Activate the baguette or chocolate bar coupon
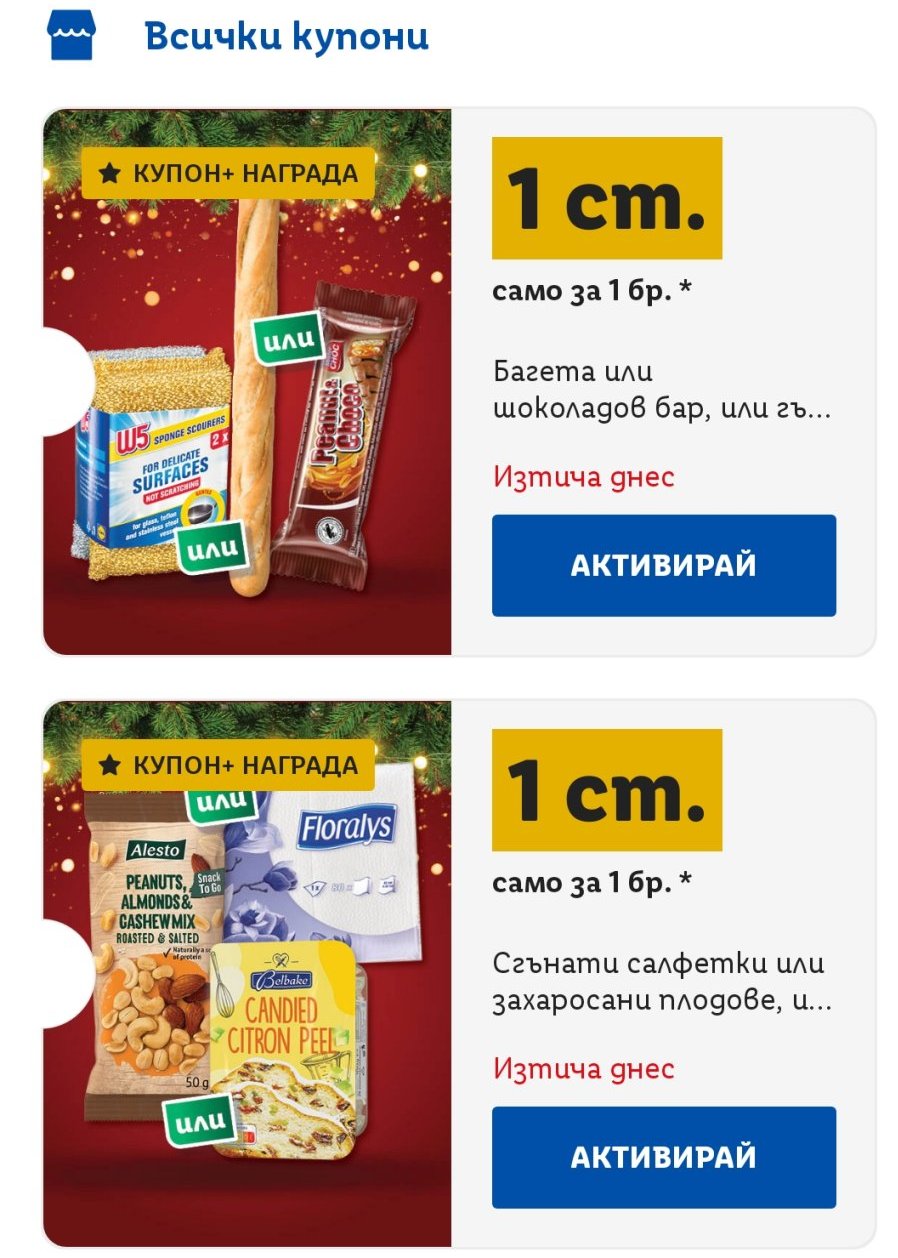 [663, 565]
